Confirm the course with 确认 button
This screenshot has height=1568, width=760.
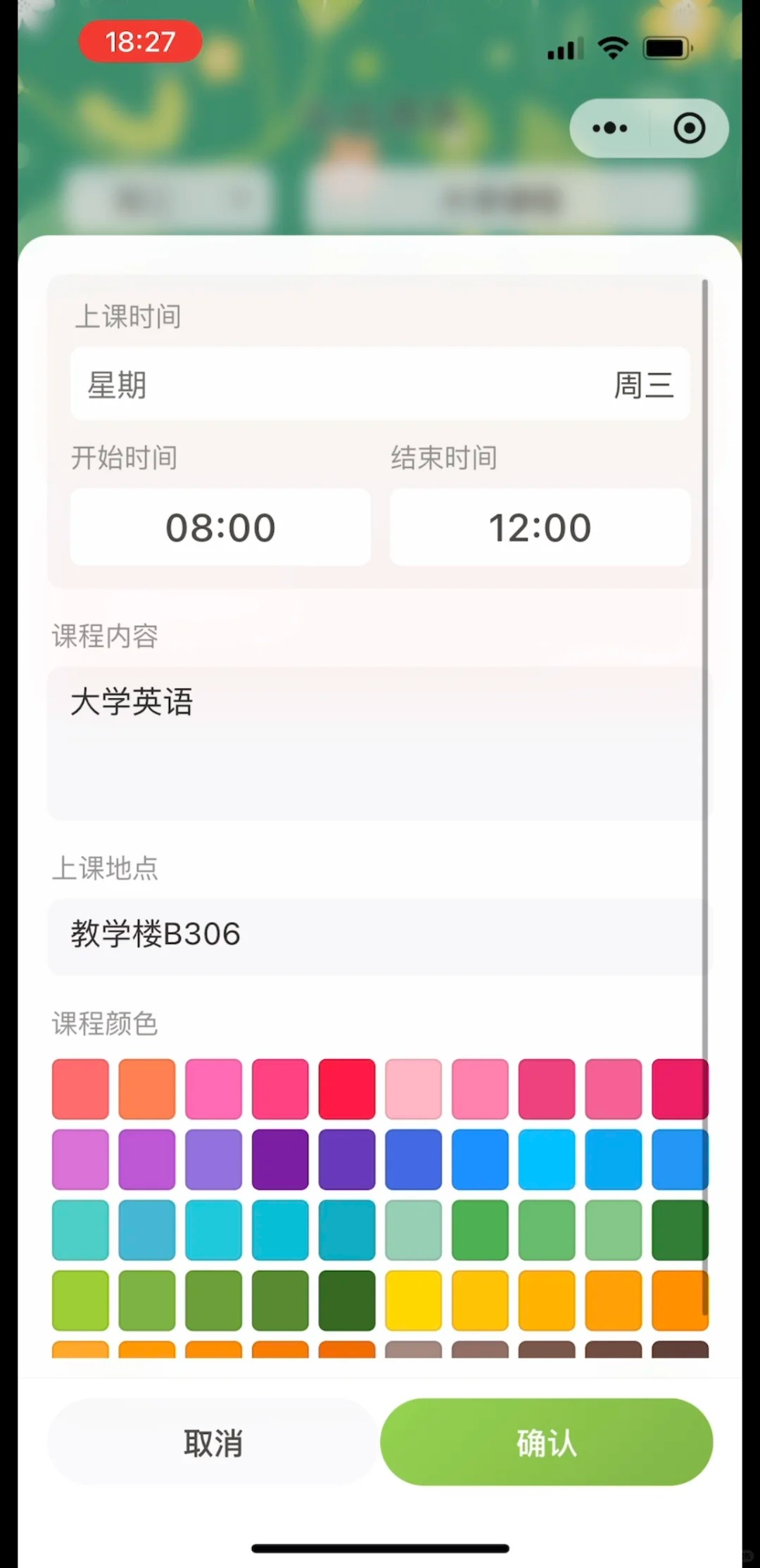pyautogui.click(x=546, y=1443)
